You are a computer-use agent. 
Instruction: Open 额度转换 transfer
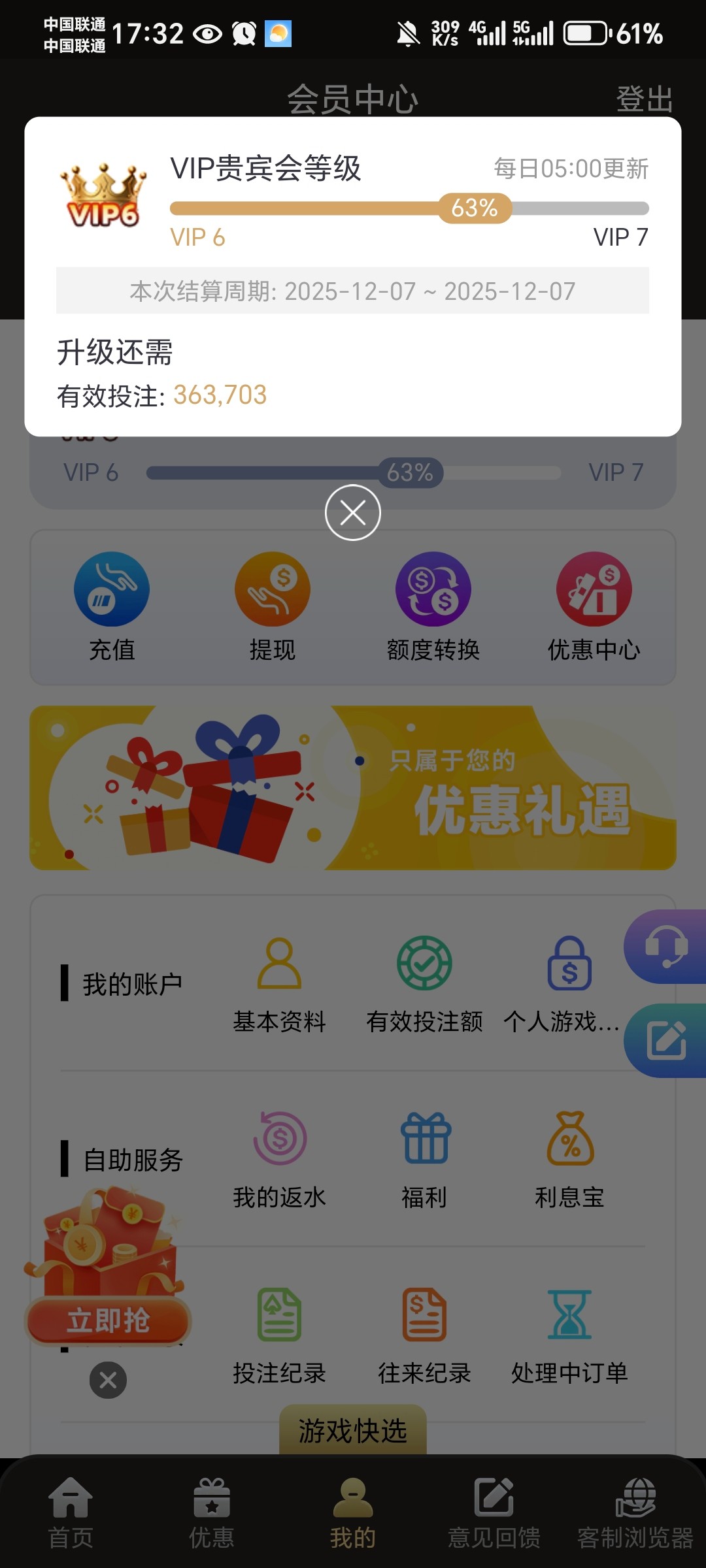[x=433, y=606]
